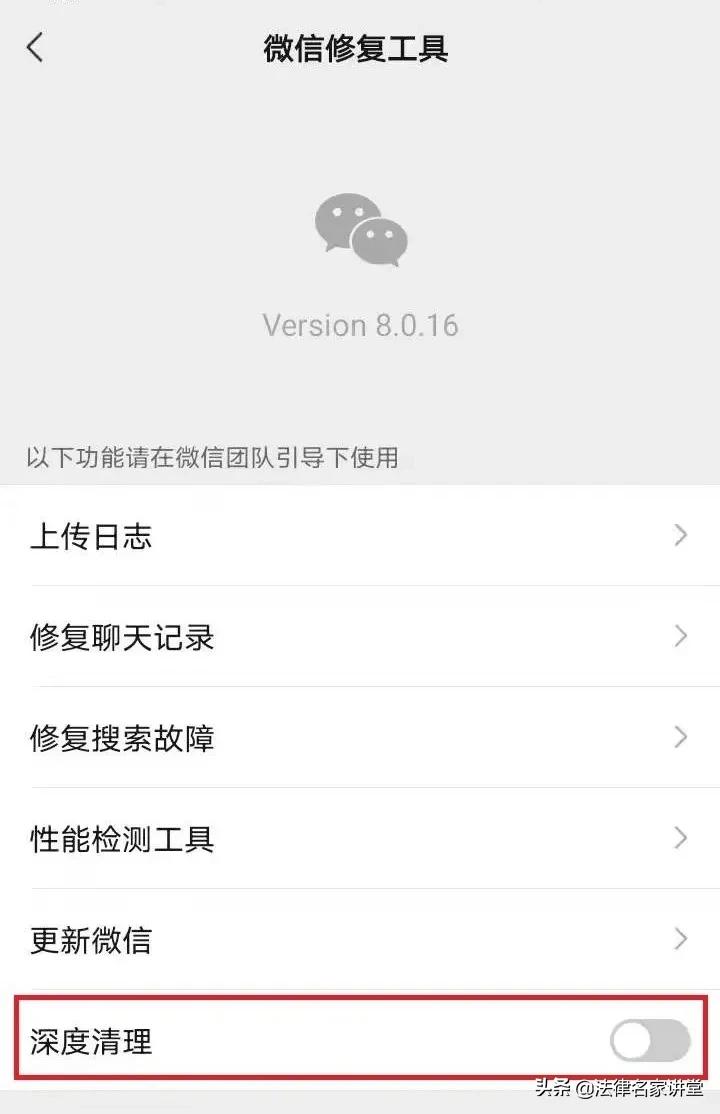Screen dimensions: 720x1114
Task: Click the chevron beside 更新微信
Action: (681, 940)
